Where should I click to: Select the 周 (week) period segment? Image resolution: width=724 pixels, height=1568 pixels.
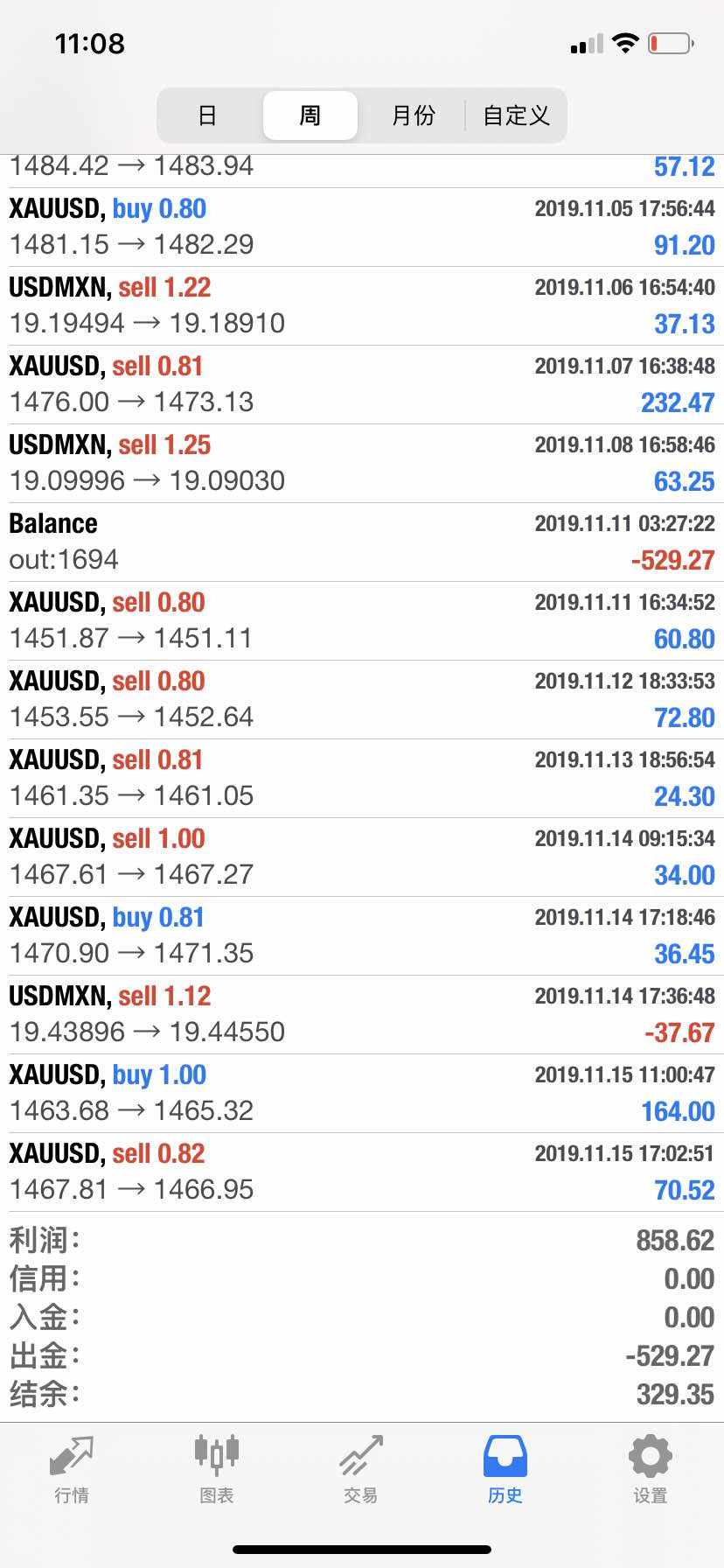tap(310, 115)
